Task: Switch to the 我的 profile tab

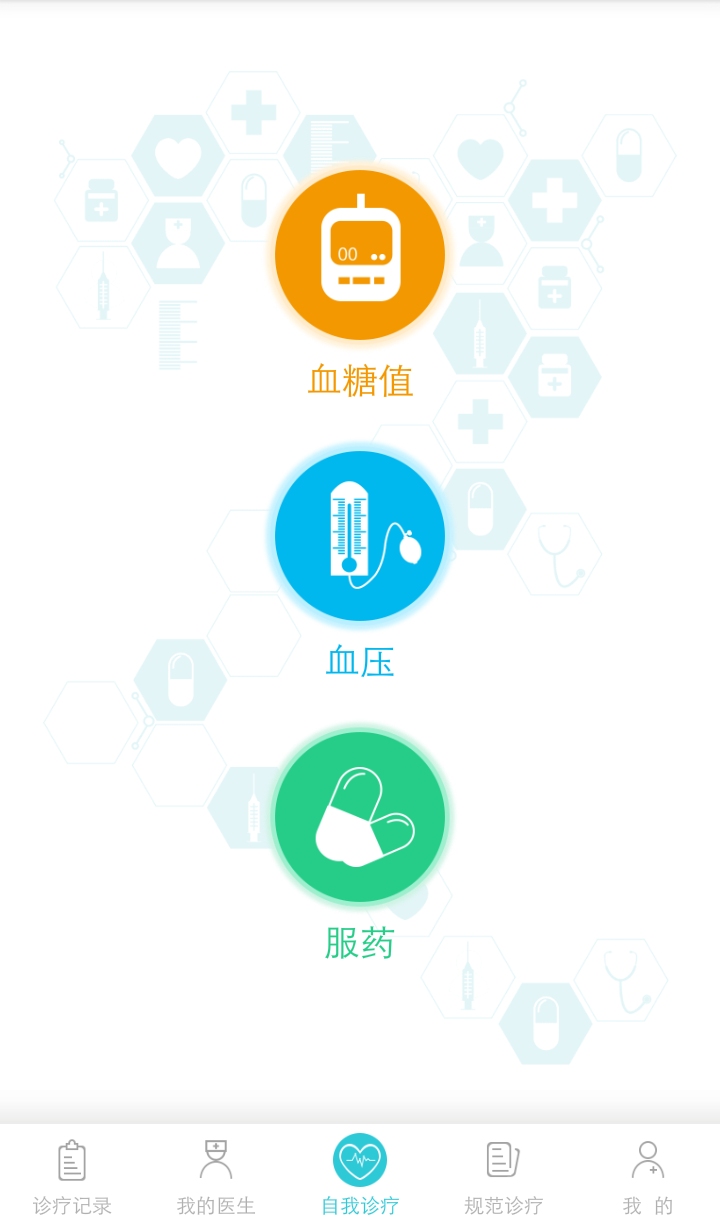Action: click(648, 1176)
